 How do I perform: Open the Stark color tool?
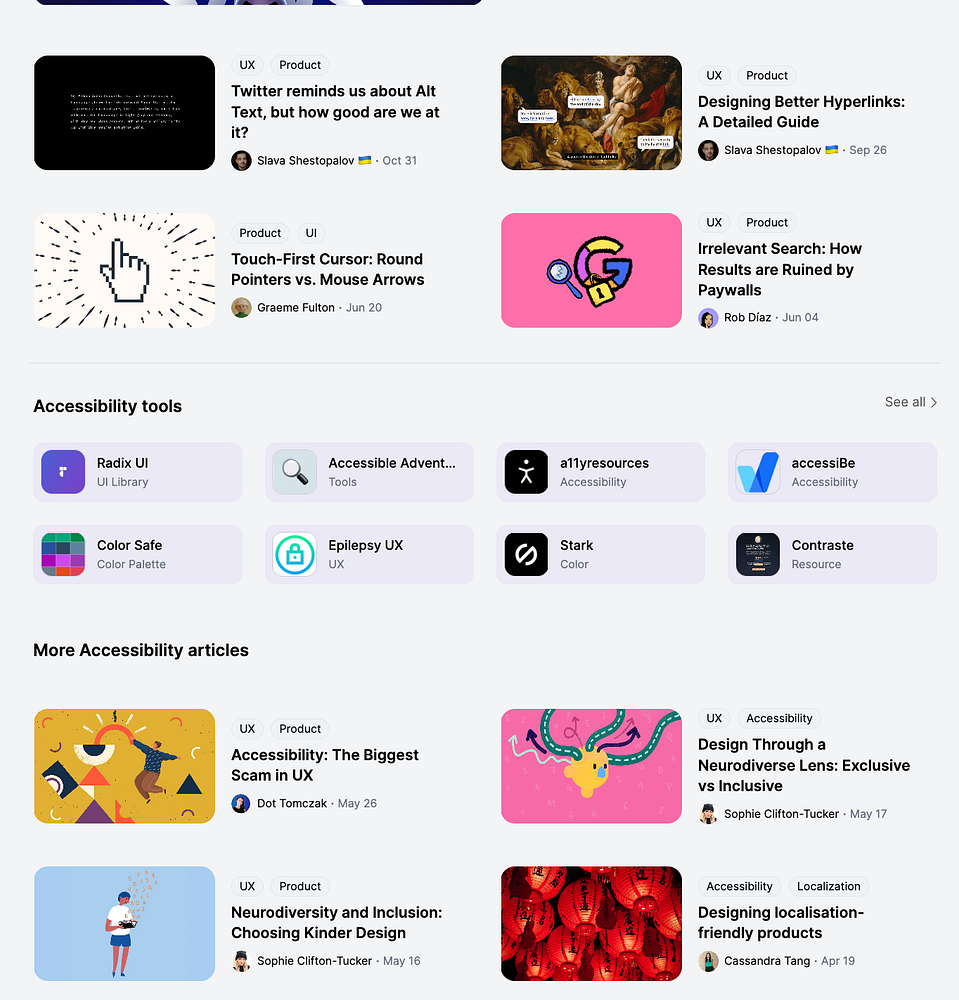coord(600,554)
